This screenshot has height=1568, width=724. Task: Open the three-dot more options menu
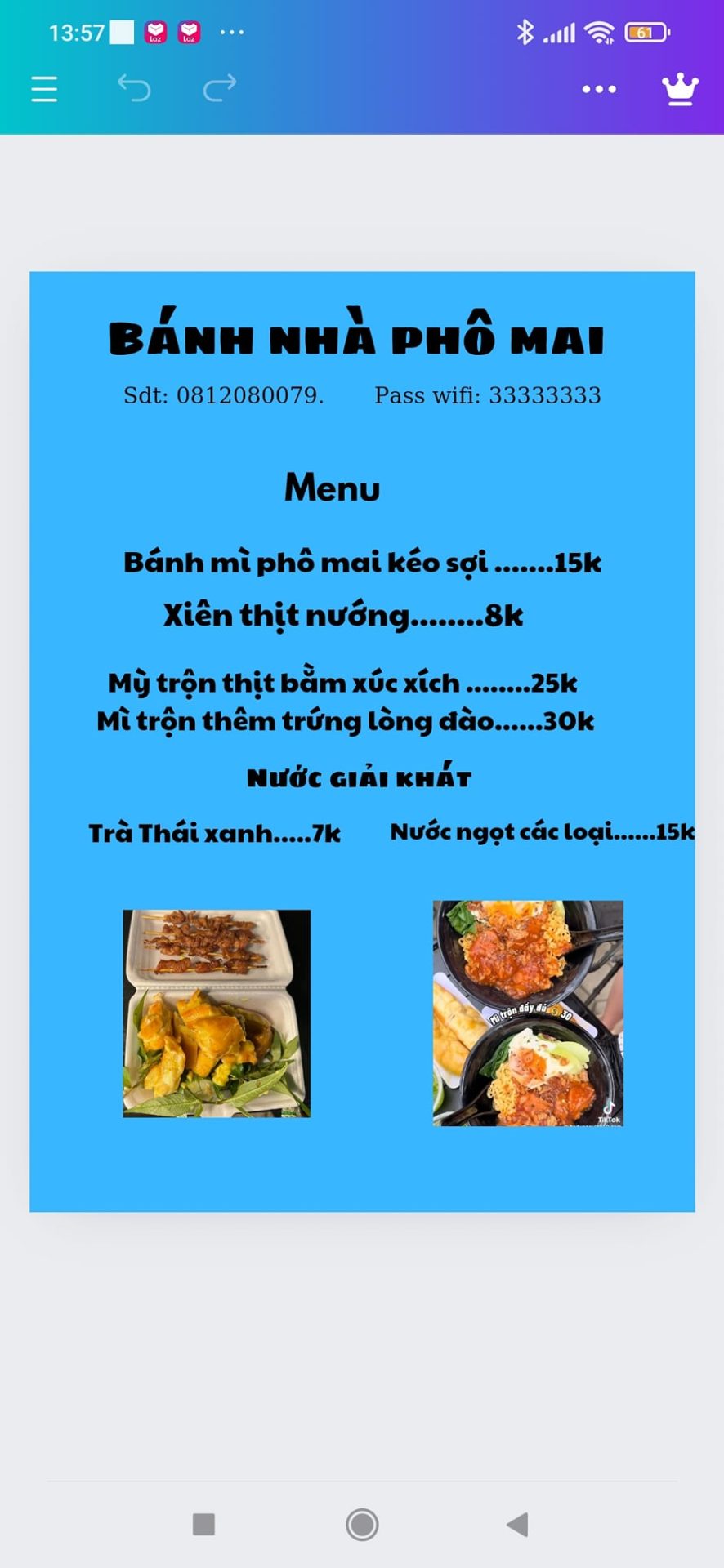click(x=599, y=89)
